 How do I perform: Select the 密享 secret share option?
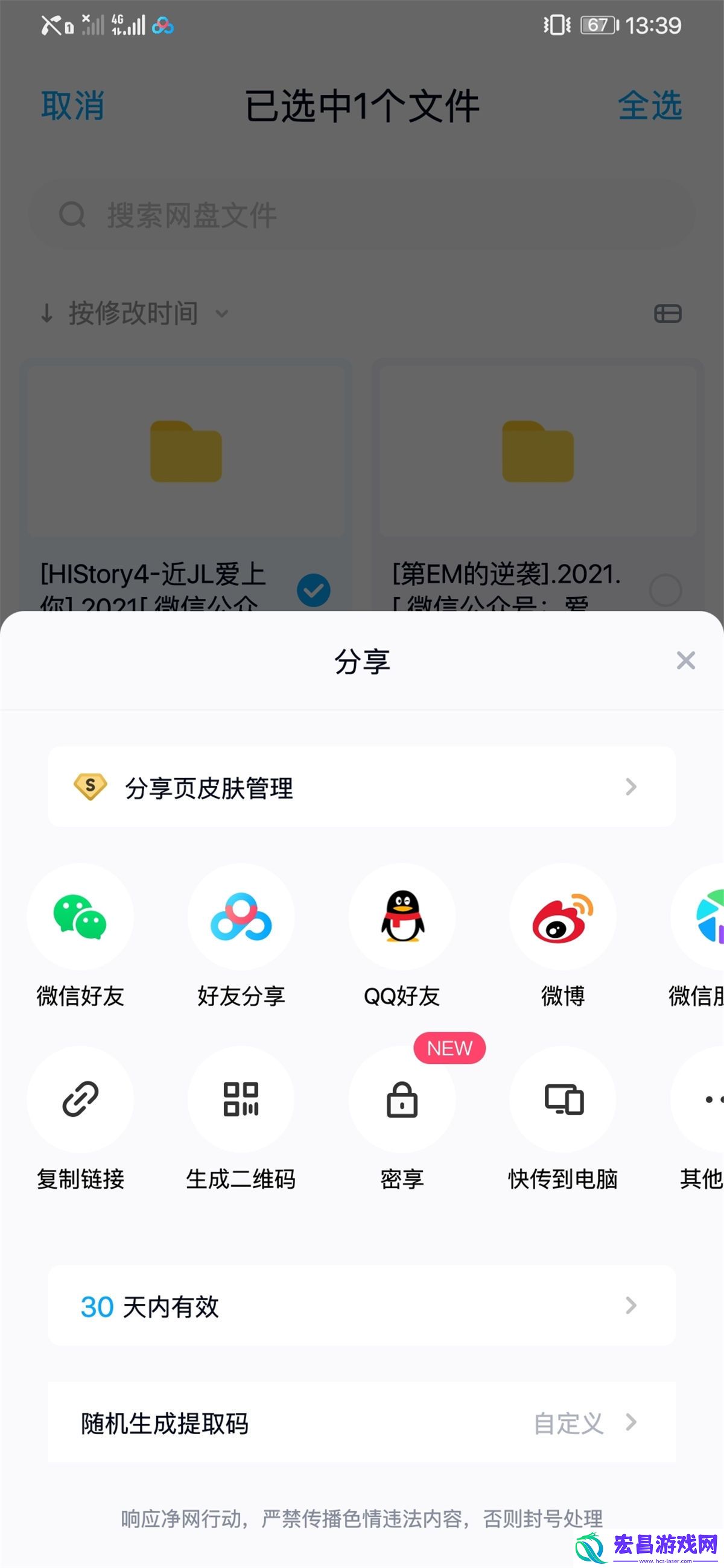click(402, 1099)
